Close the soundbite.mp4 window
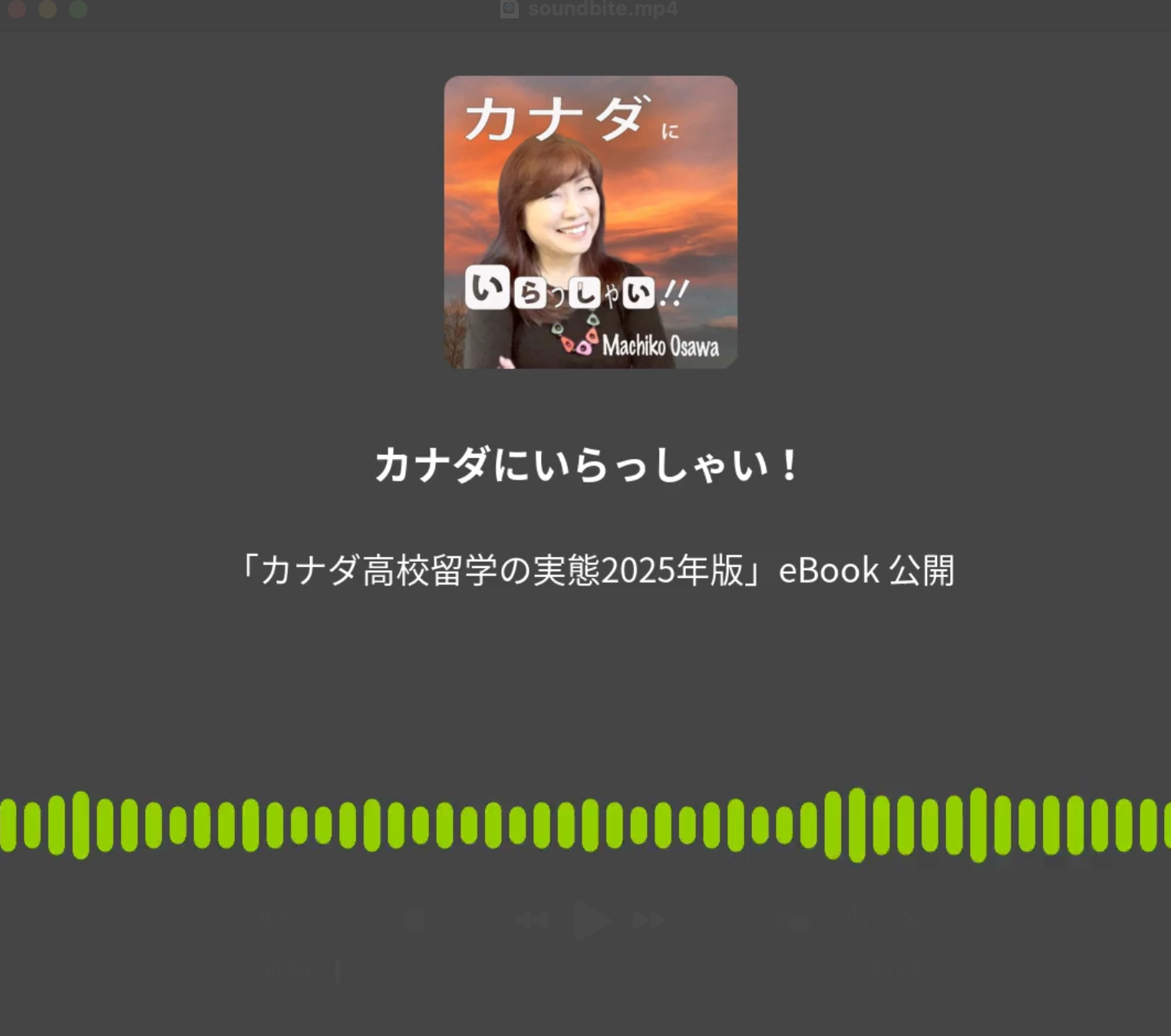 (17, 9)
